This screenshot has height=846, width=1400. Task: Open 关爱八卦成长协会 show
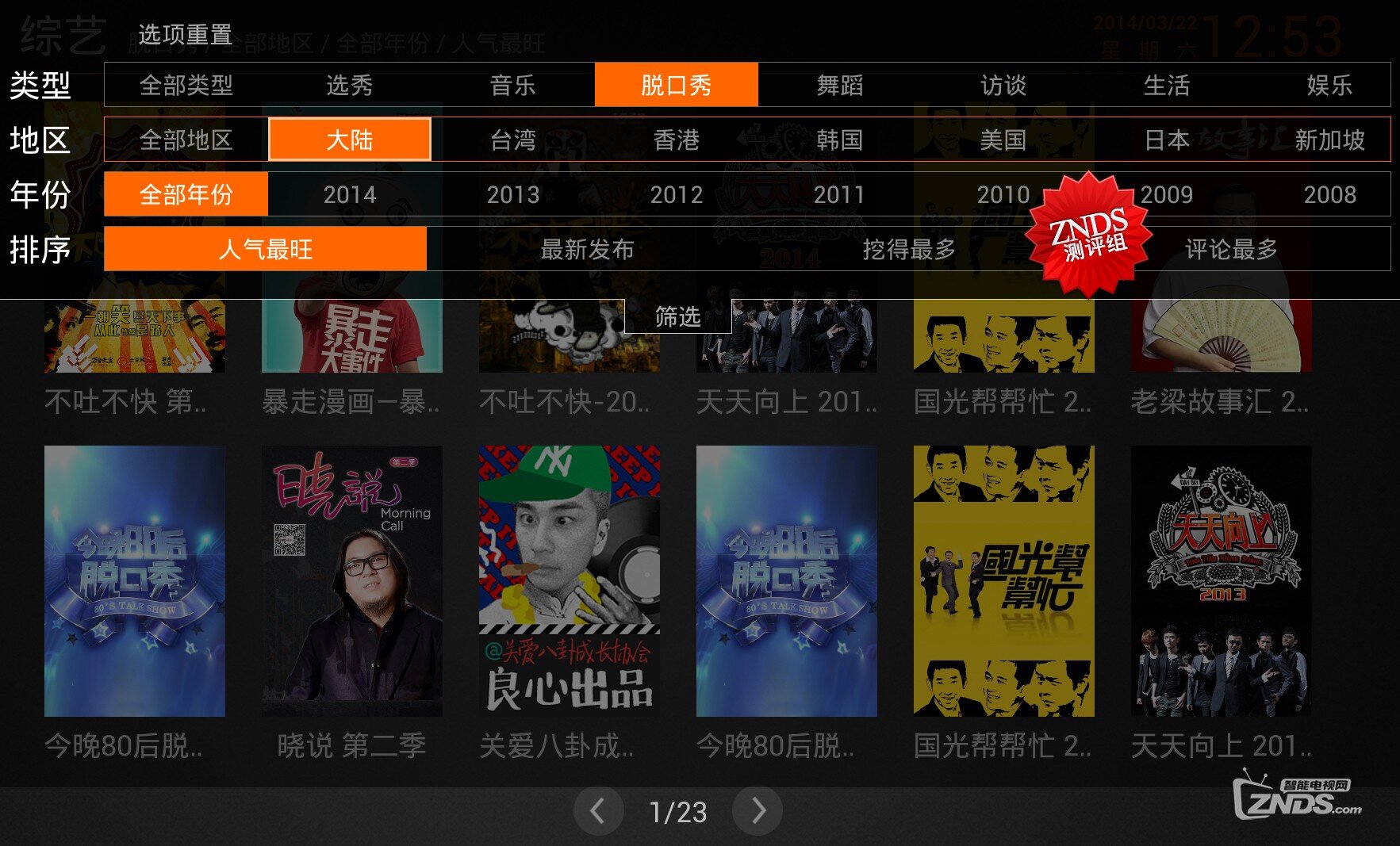(569, 581)
